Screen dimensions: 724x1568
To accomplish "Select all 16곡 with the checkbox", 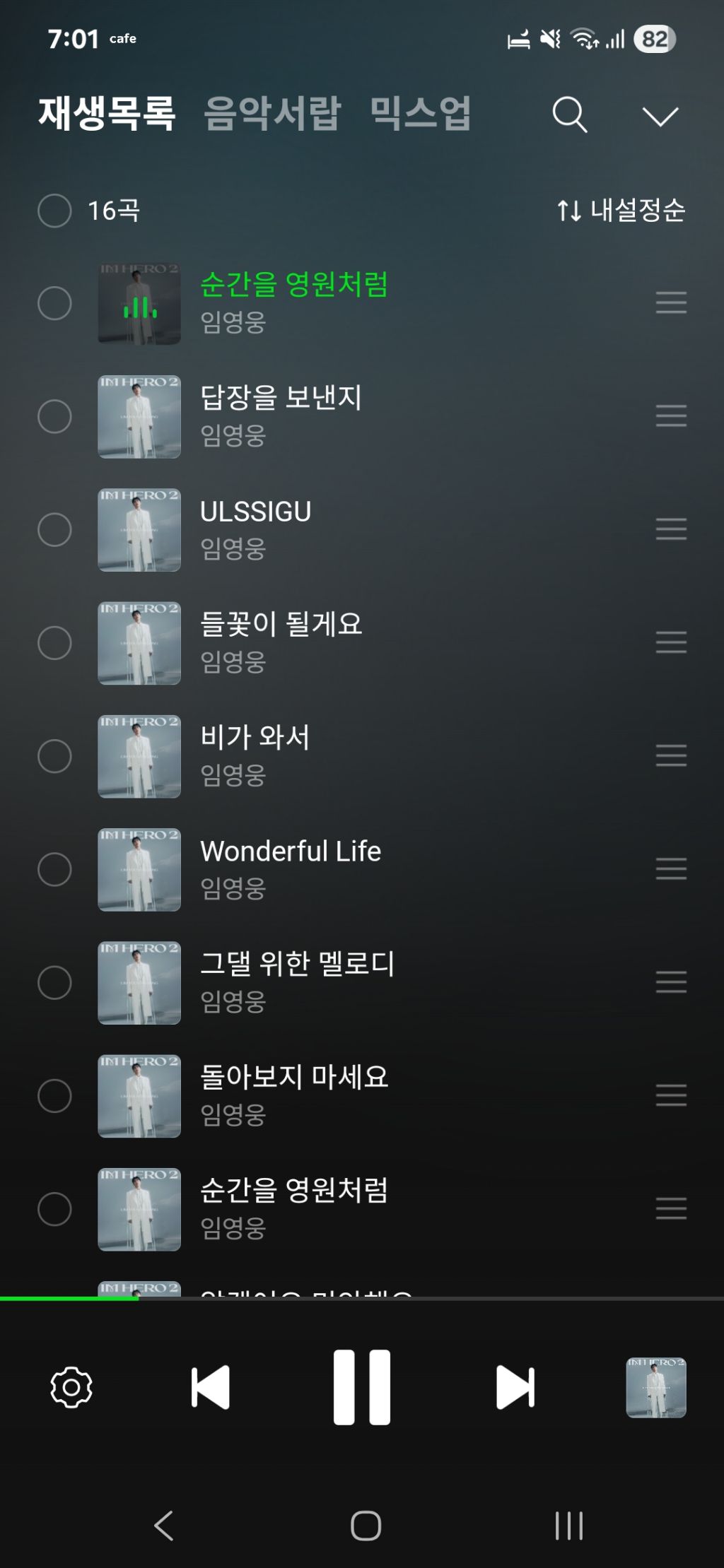I will coord(54,211).
